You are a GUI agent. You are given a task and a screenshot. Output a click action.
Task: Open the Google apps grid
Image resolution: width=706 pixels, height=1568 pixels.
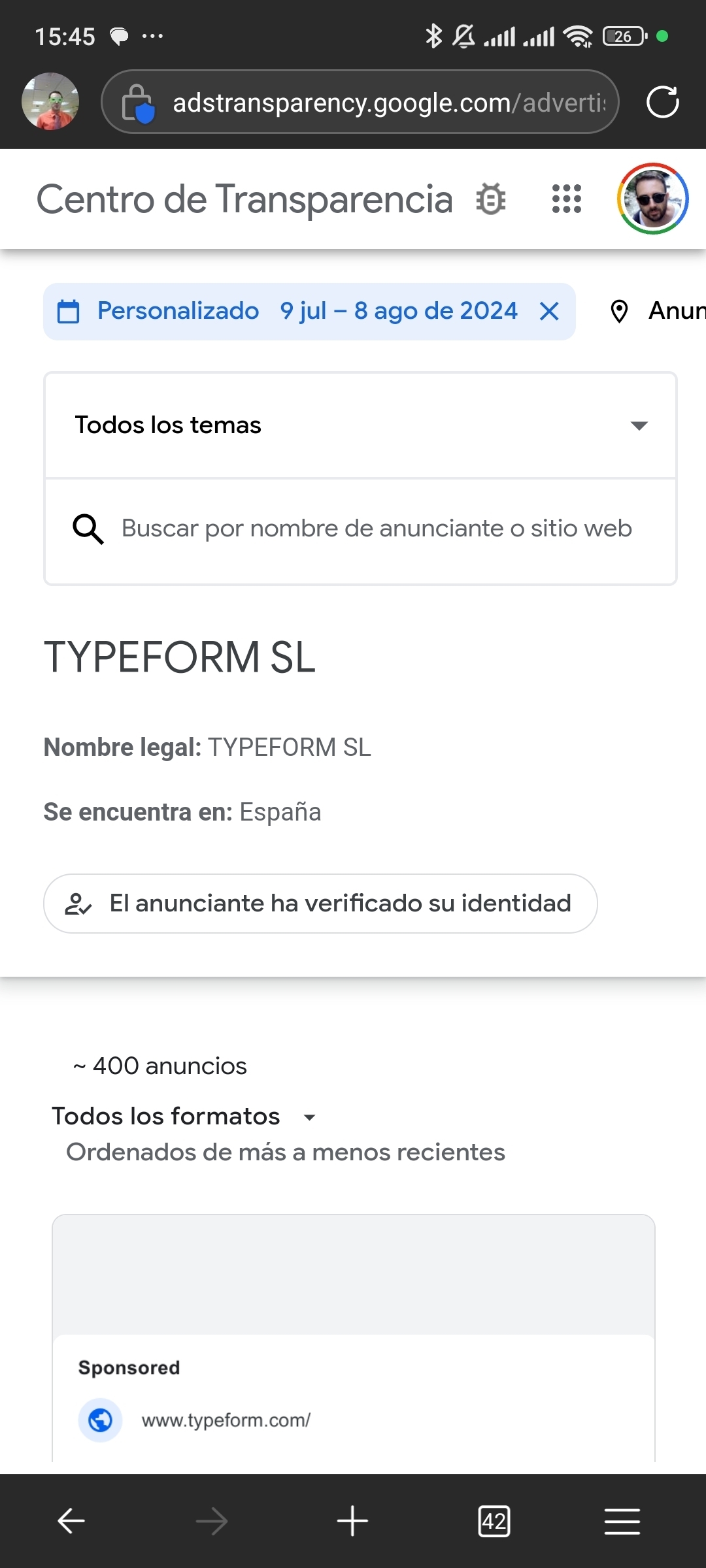coord(566,199)
